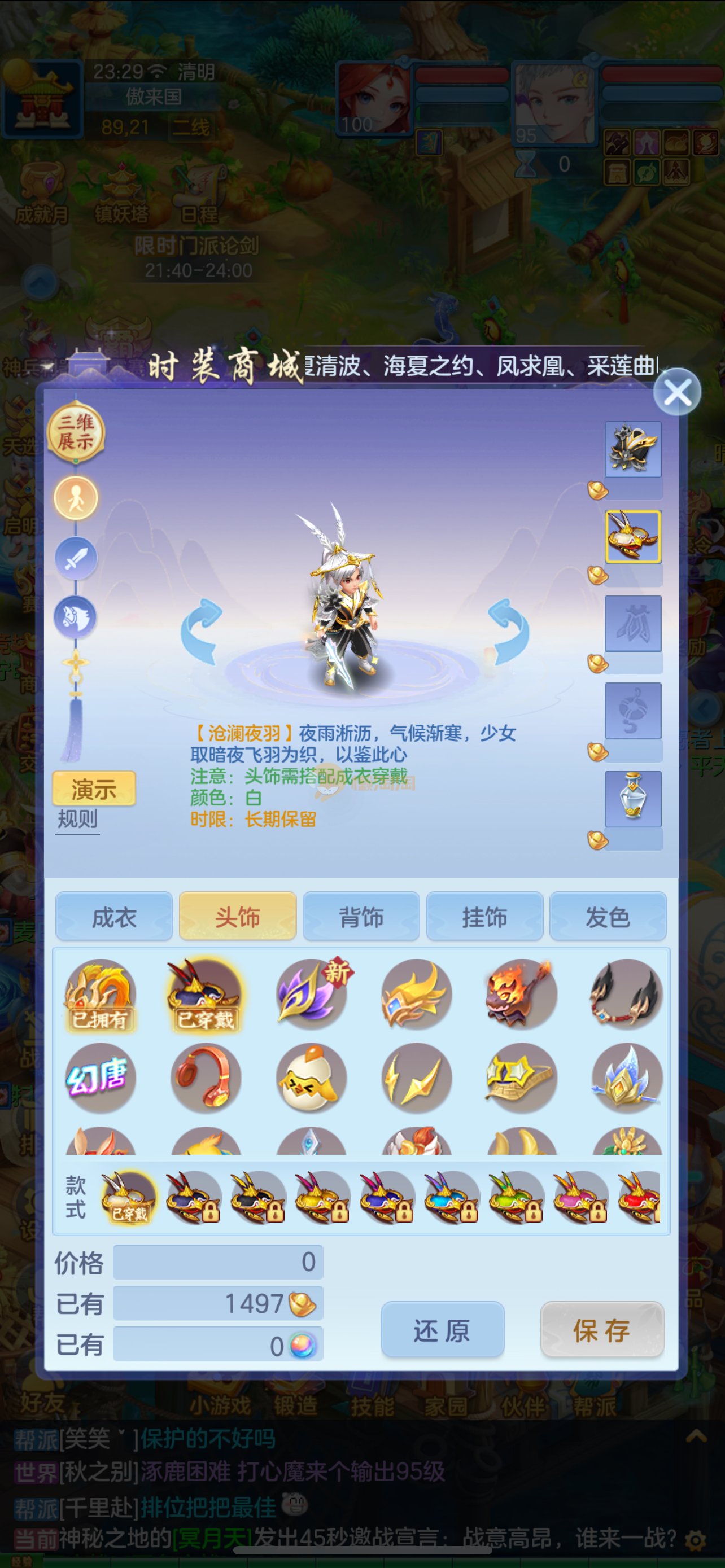Switch to the 成衣 tab
Screen dimensions: 725x1568
(114, 917)
